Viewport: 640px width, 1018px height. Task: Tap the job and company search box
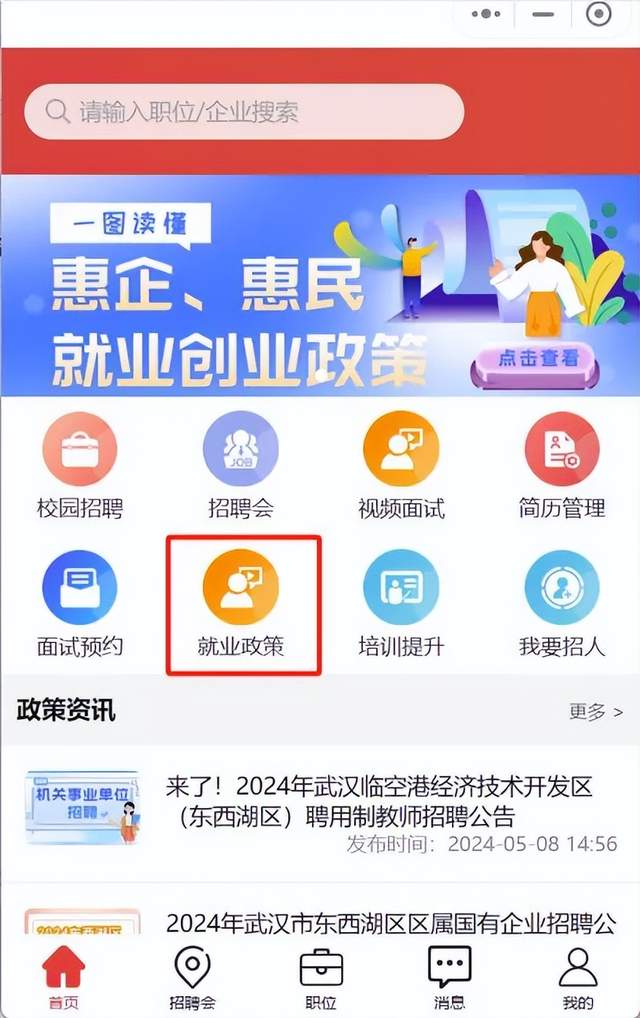click(244, 112)
